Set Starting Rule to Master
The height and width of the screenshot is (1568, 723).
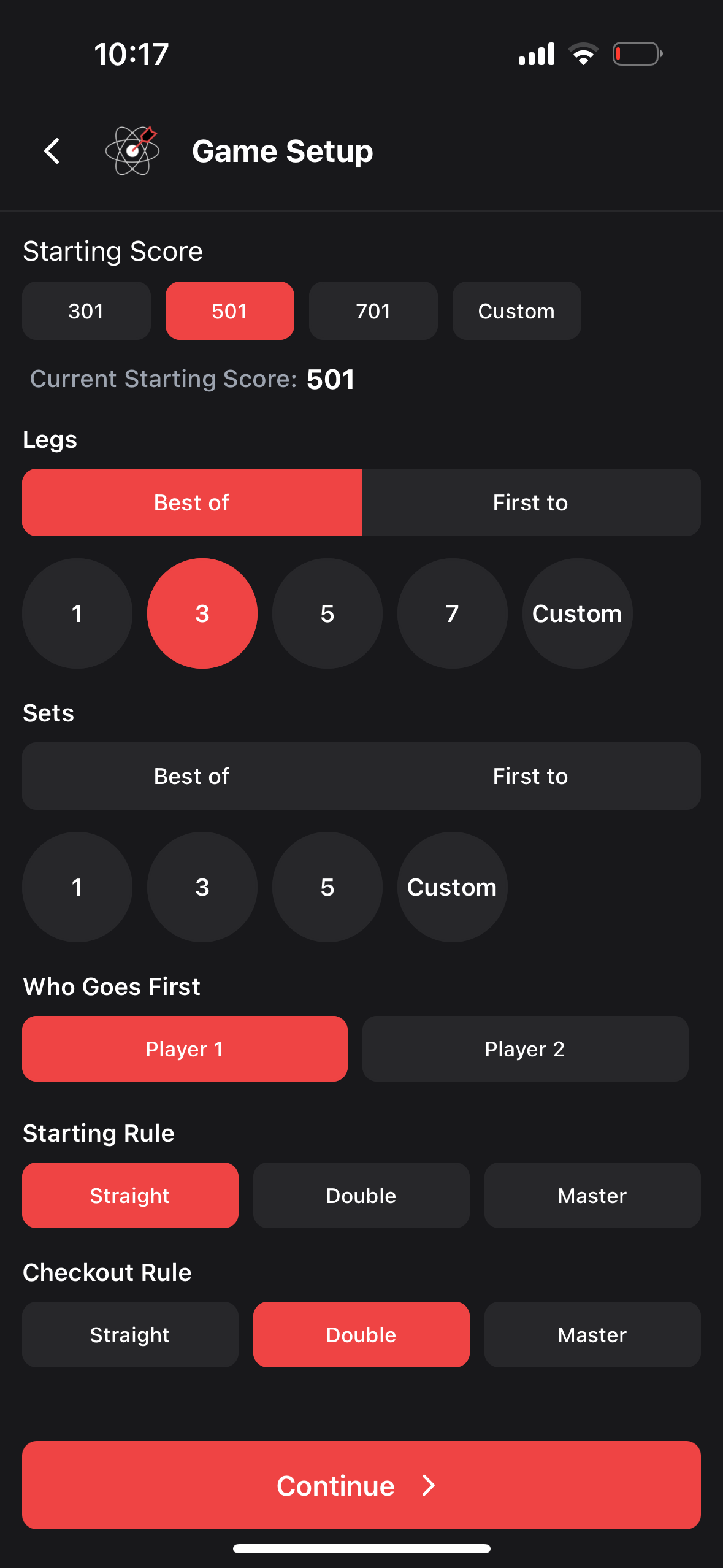coord(592,1196)
